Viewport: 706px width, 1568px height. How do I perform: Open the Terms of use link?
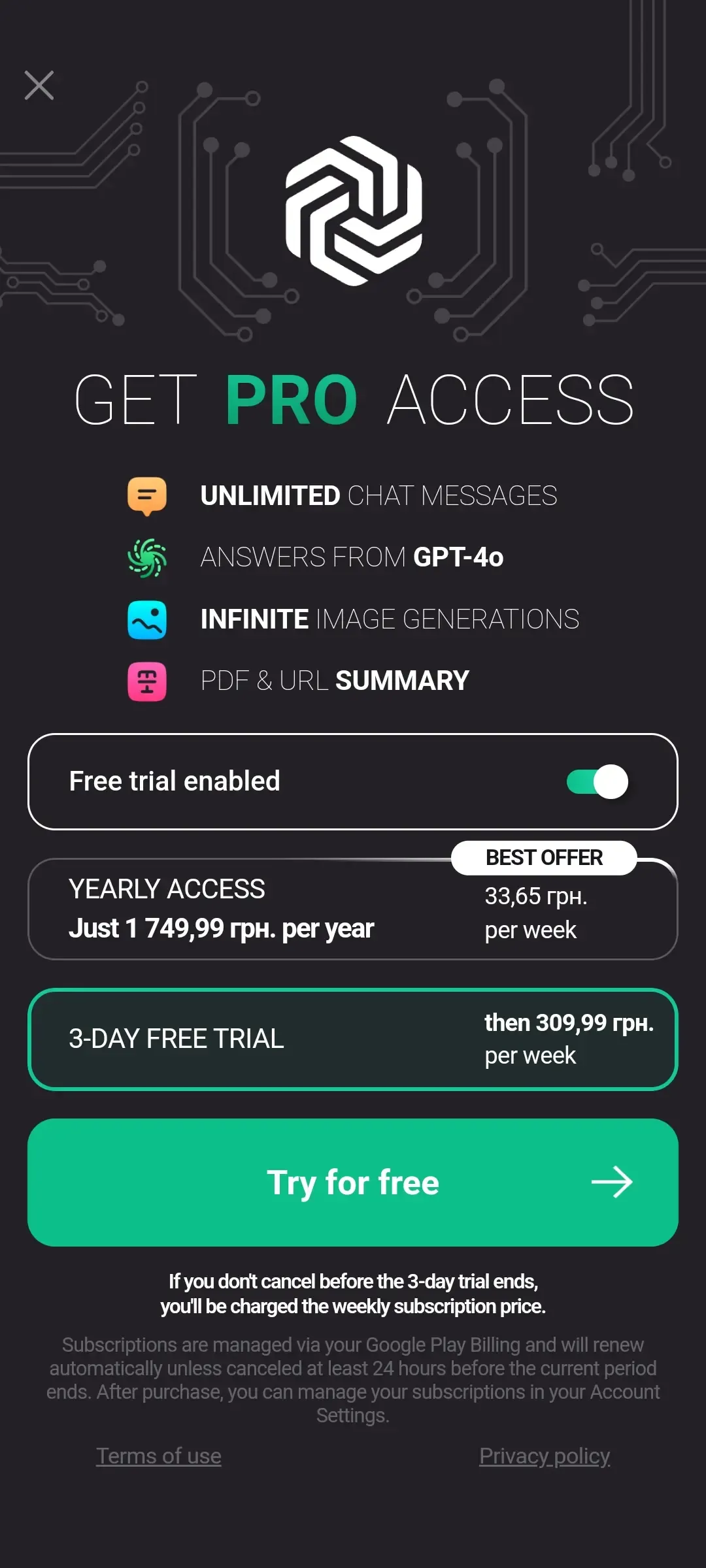pos(159,1456)
